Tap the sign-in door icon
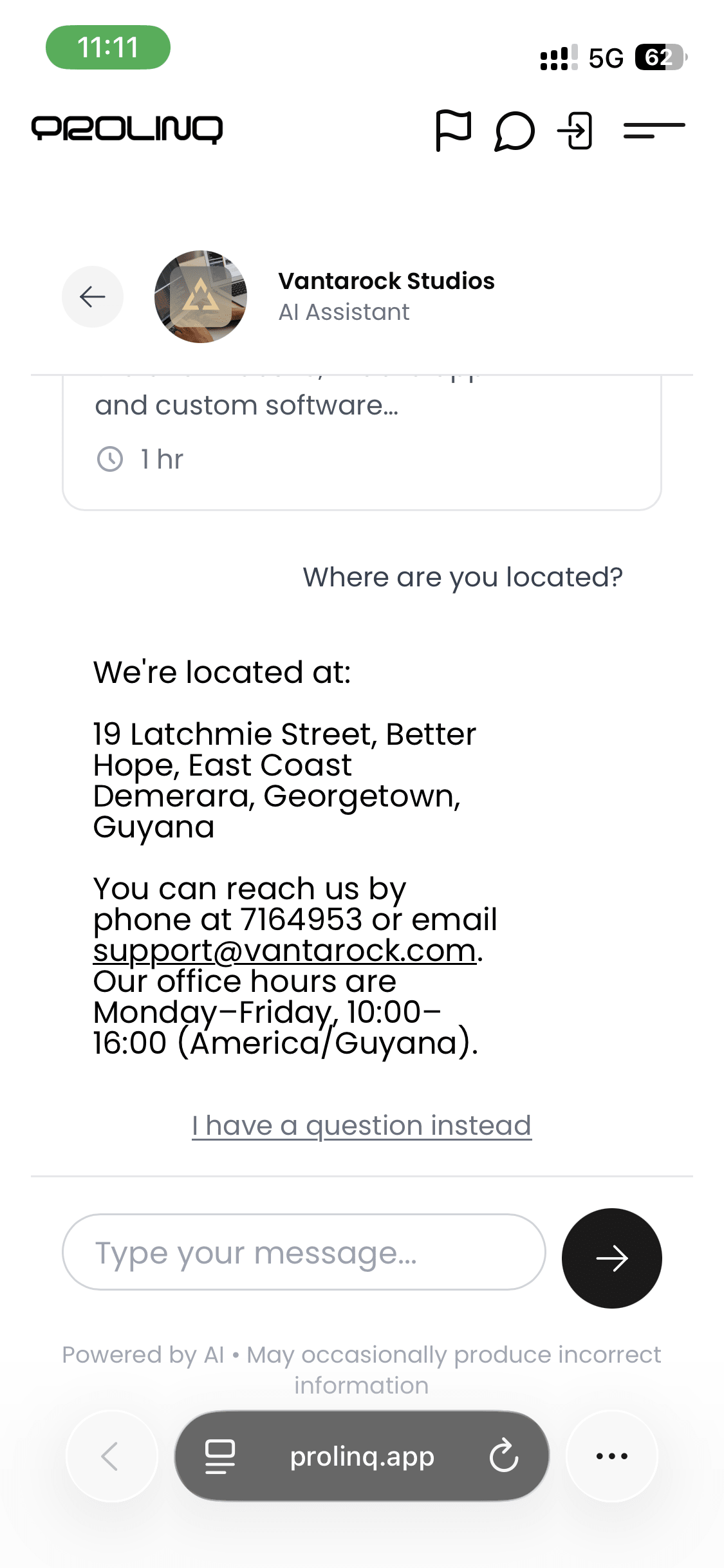The height and width of the screenshot is (1568, 724). 575,131
